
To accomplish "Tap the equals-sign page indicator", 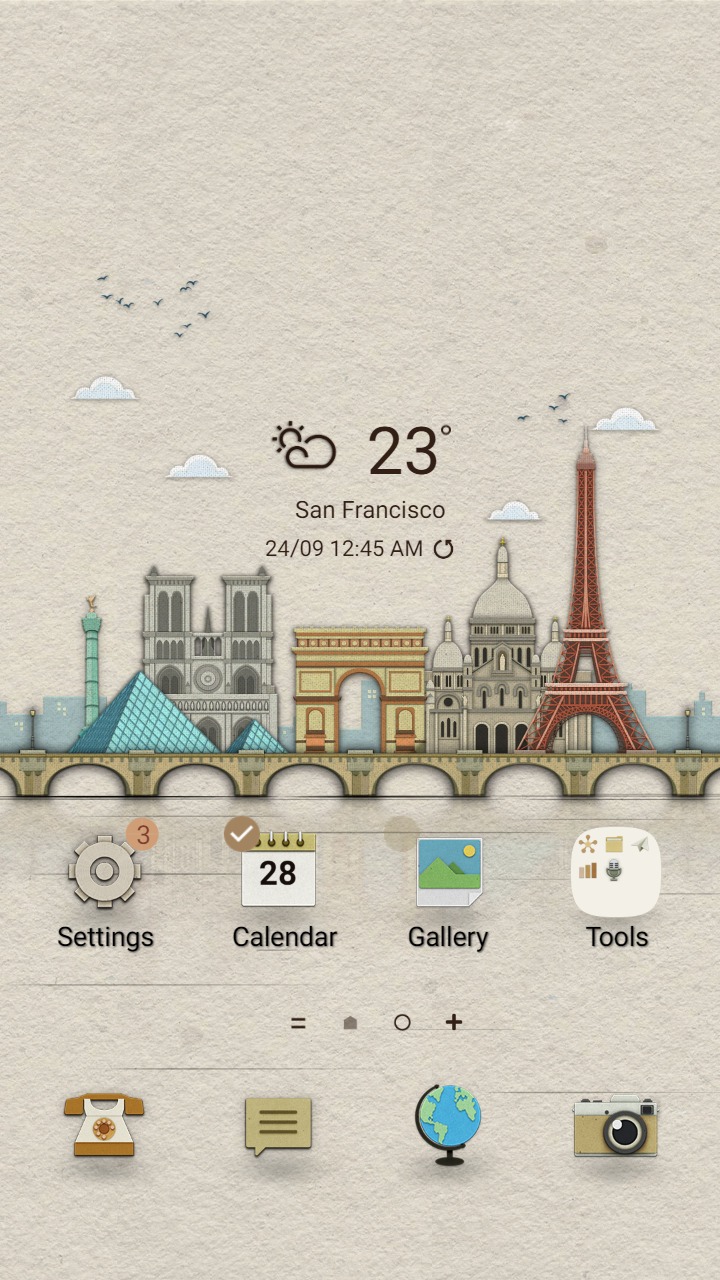I will 298,1023.
